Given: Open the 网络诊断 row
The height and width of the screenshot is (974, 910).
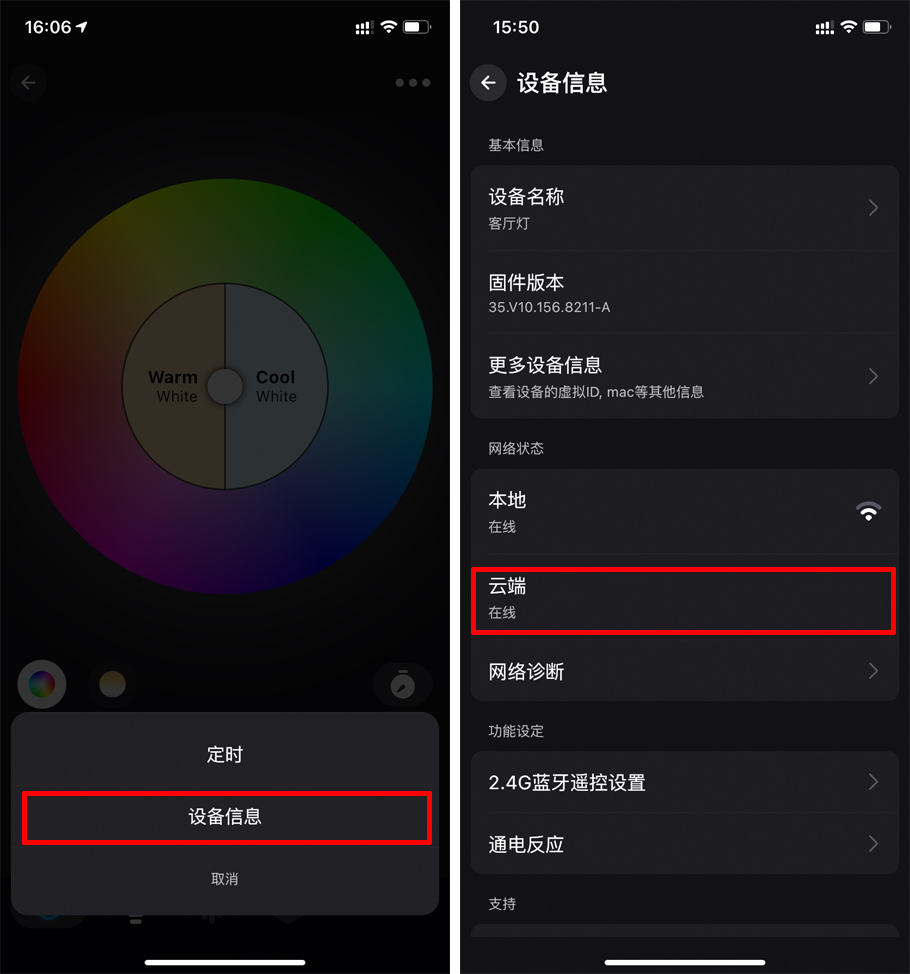Looking at the screenshot, I should (x=684, y=671).
